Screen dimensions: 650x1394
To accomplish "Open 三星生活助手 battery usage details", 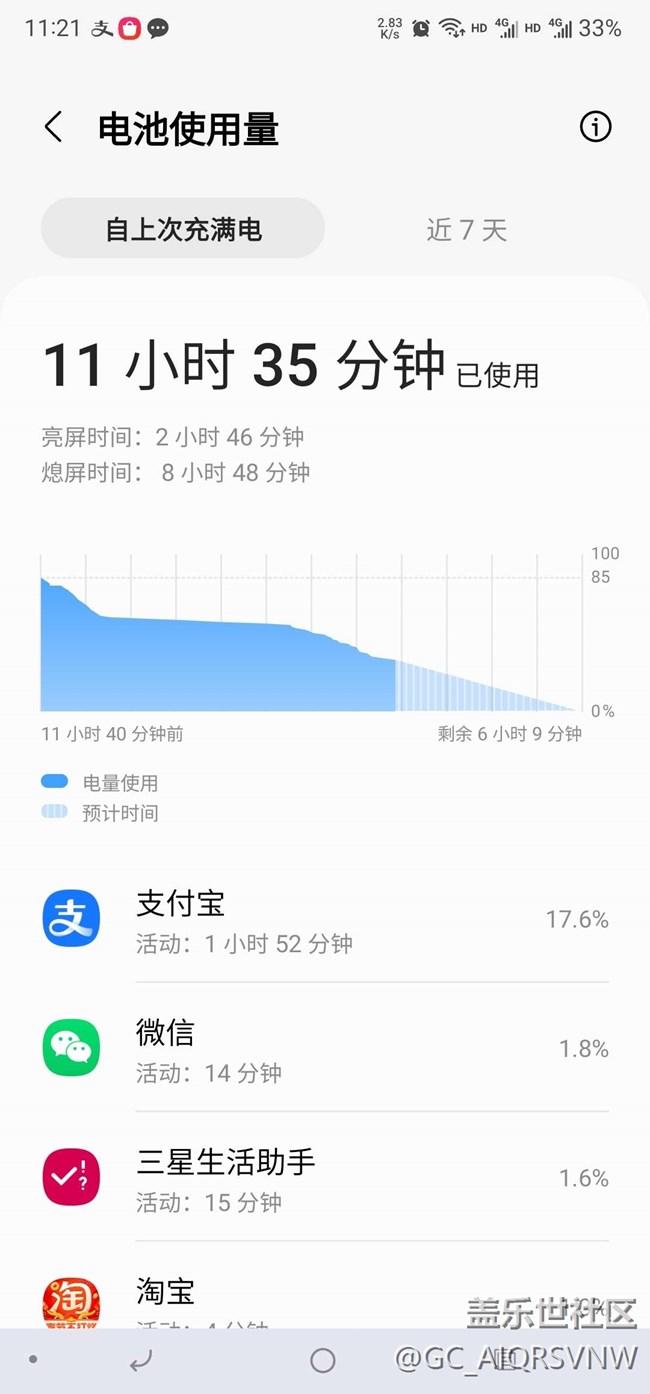I will tap(325, 1177).
